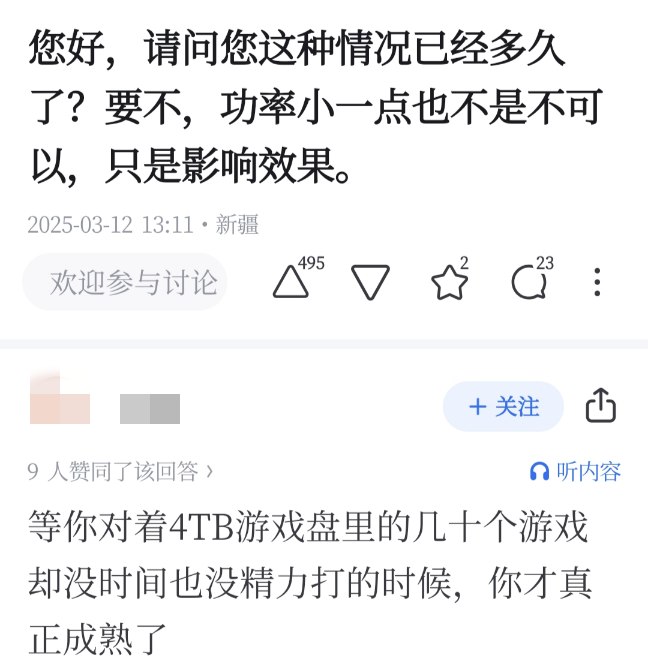Downvote this answer
The image size is (648, 664).
click(370, 283)
